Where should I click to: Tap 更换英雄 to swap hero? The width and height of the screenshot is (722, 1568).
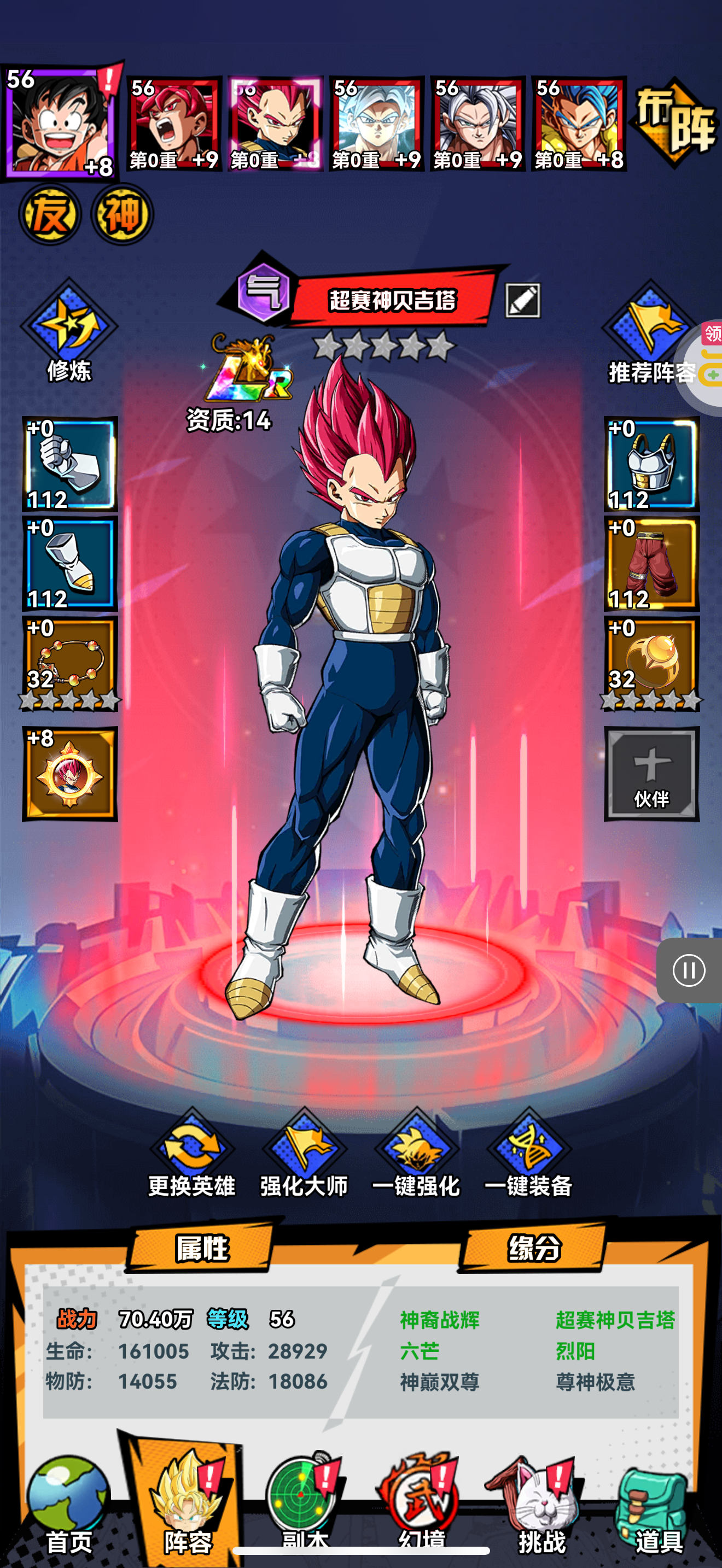[191, 1154]
